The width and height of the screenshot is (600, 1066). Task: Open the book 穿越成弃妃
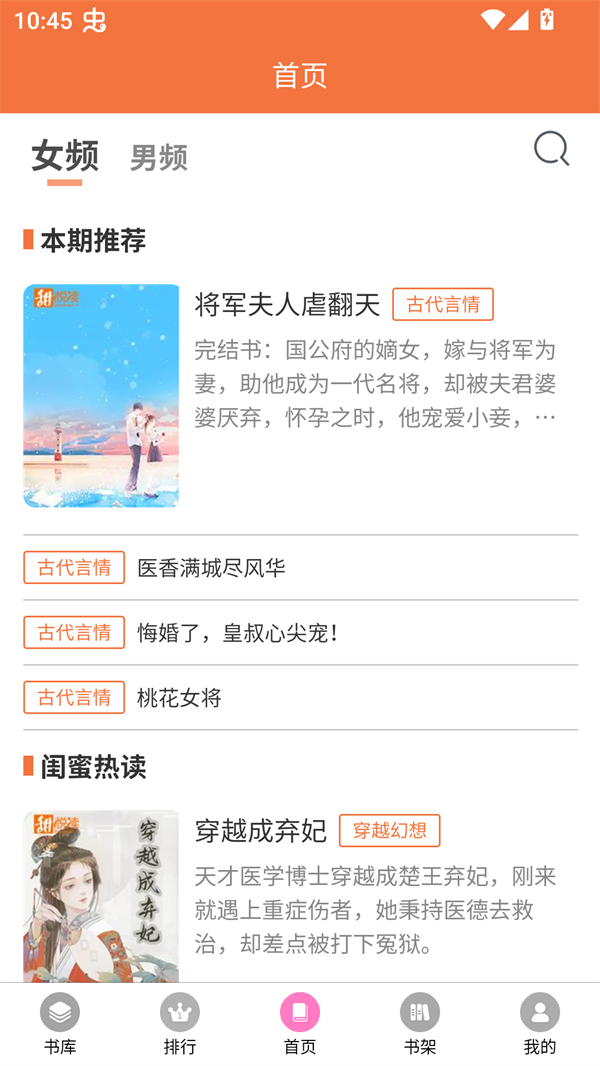pos(260,830)
